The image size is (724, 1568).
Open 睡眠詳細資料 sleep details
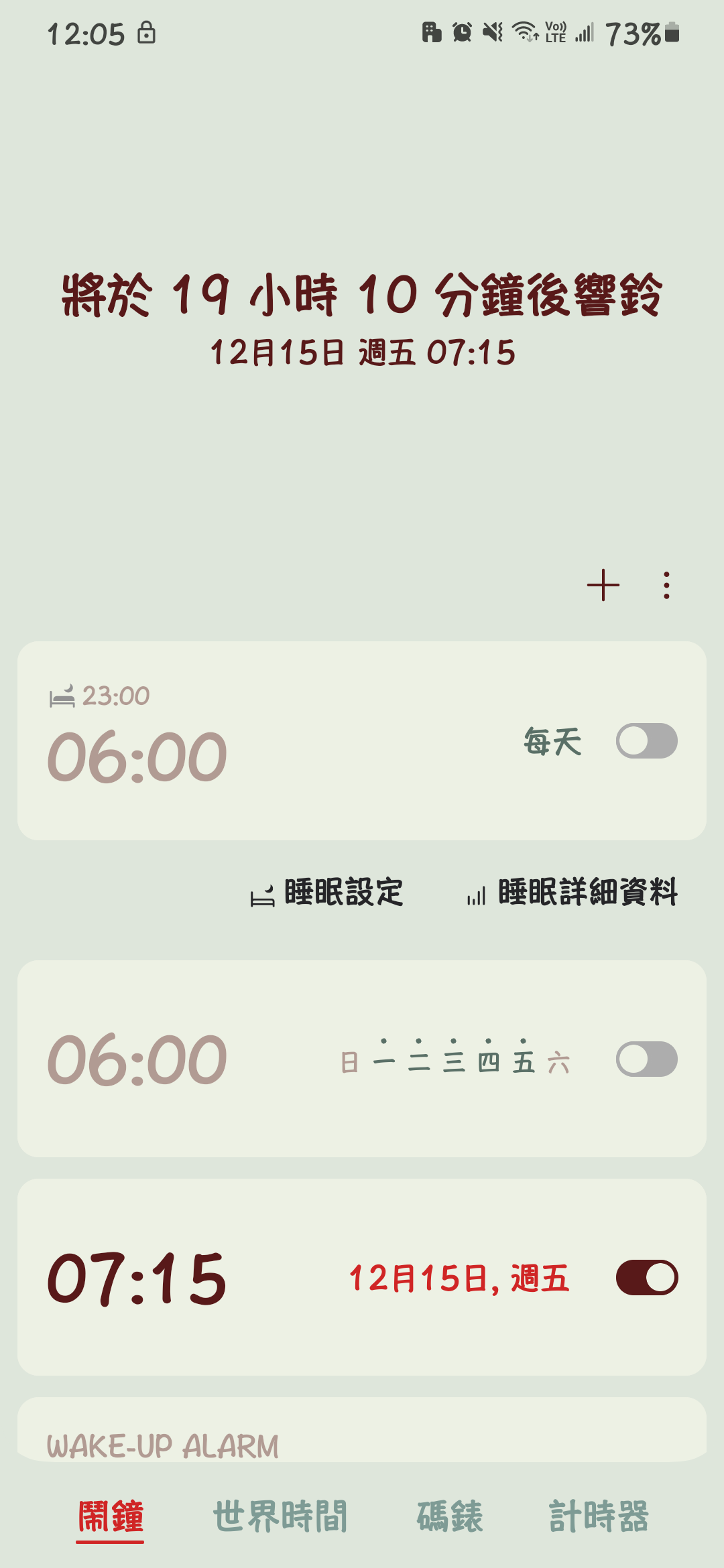pos(573,893)
